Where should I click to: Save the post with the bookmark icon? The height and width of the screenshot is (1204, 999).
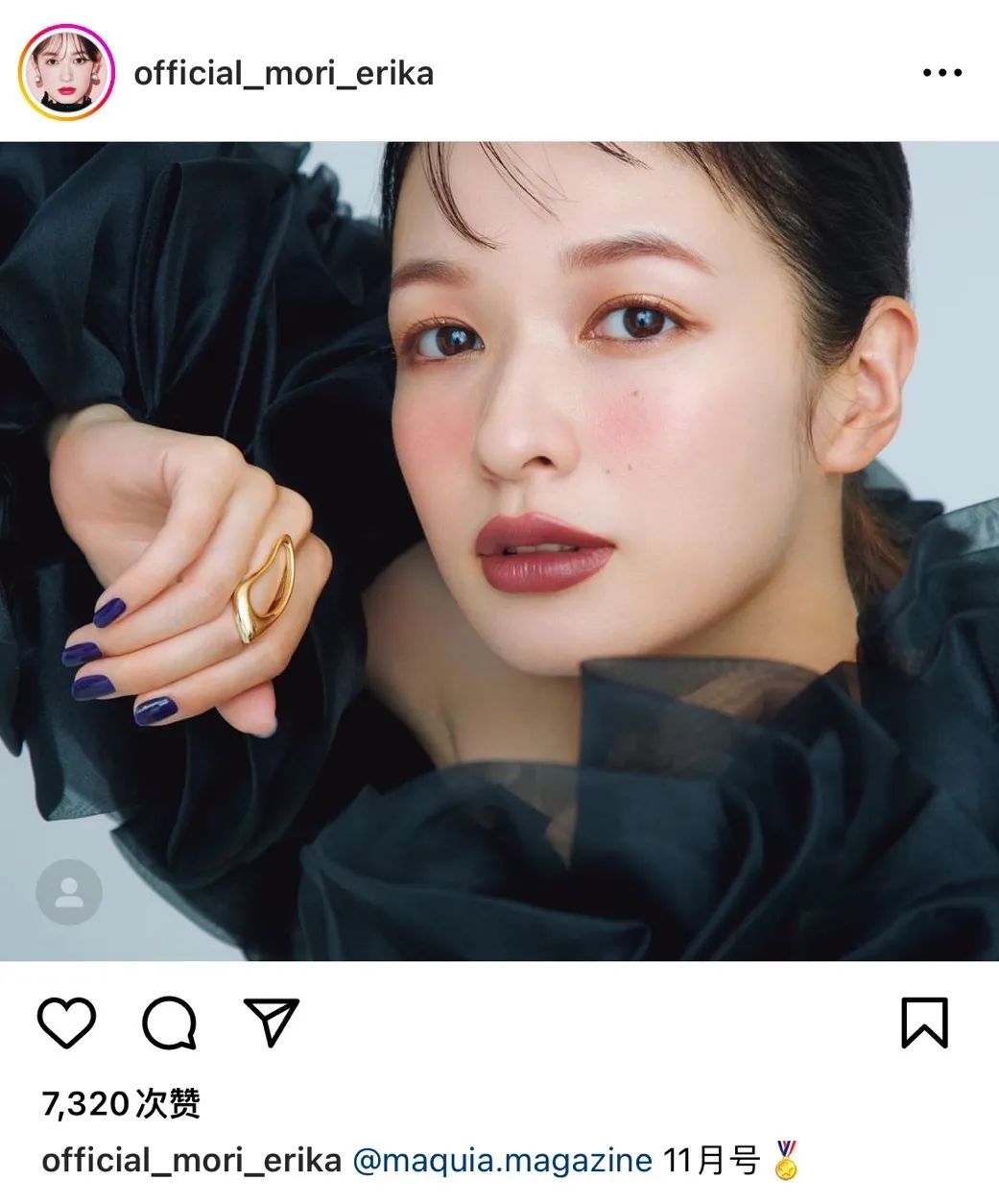[x=924, y=1022]
